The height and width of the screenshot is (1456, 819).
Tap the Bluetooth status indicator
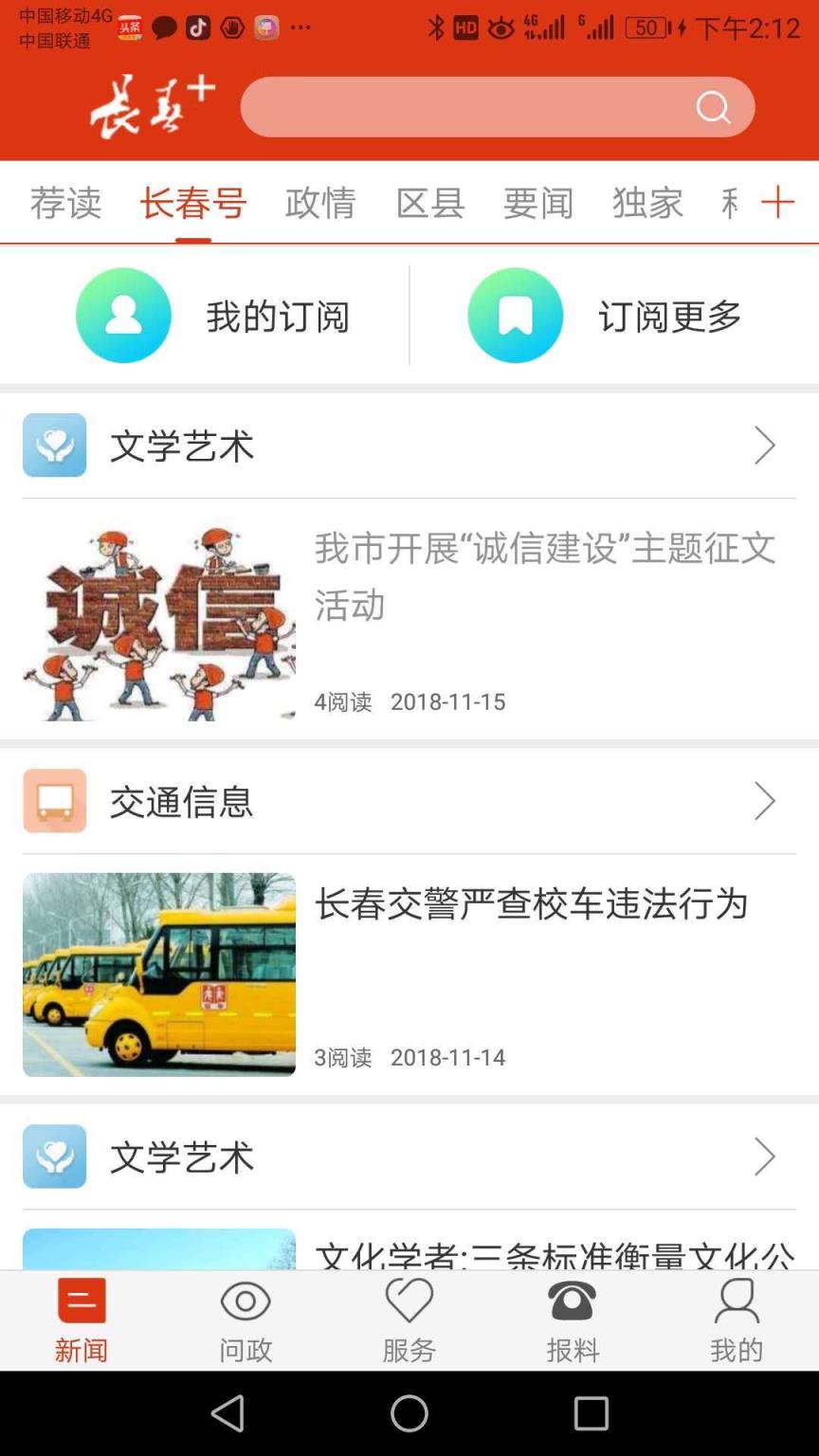(437, 27)
